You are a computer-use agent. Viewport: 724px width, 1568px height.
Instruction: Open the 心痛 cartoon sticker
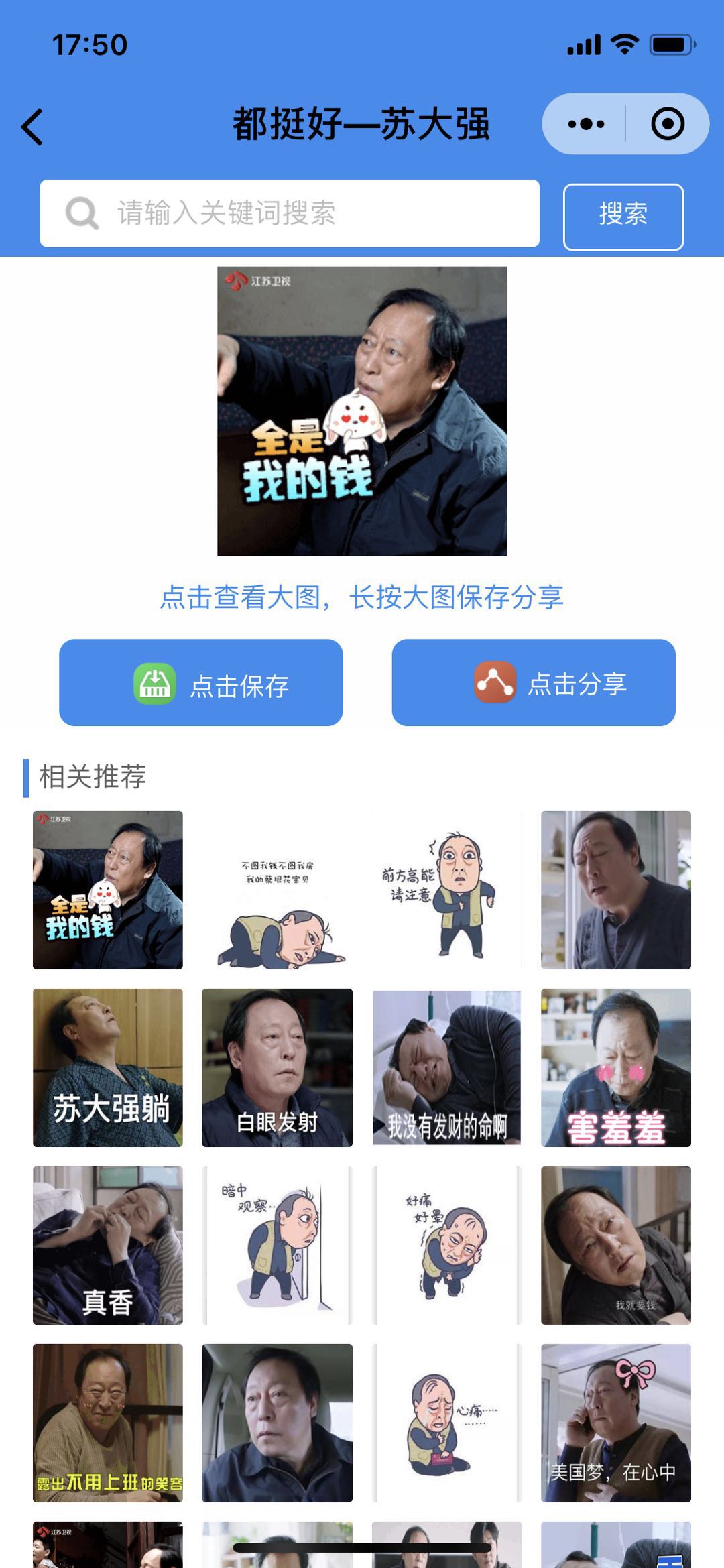(446, 1423)
